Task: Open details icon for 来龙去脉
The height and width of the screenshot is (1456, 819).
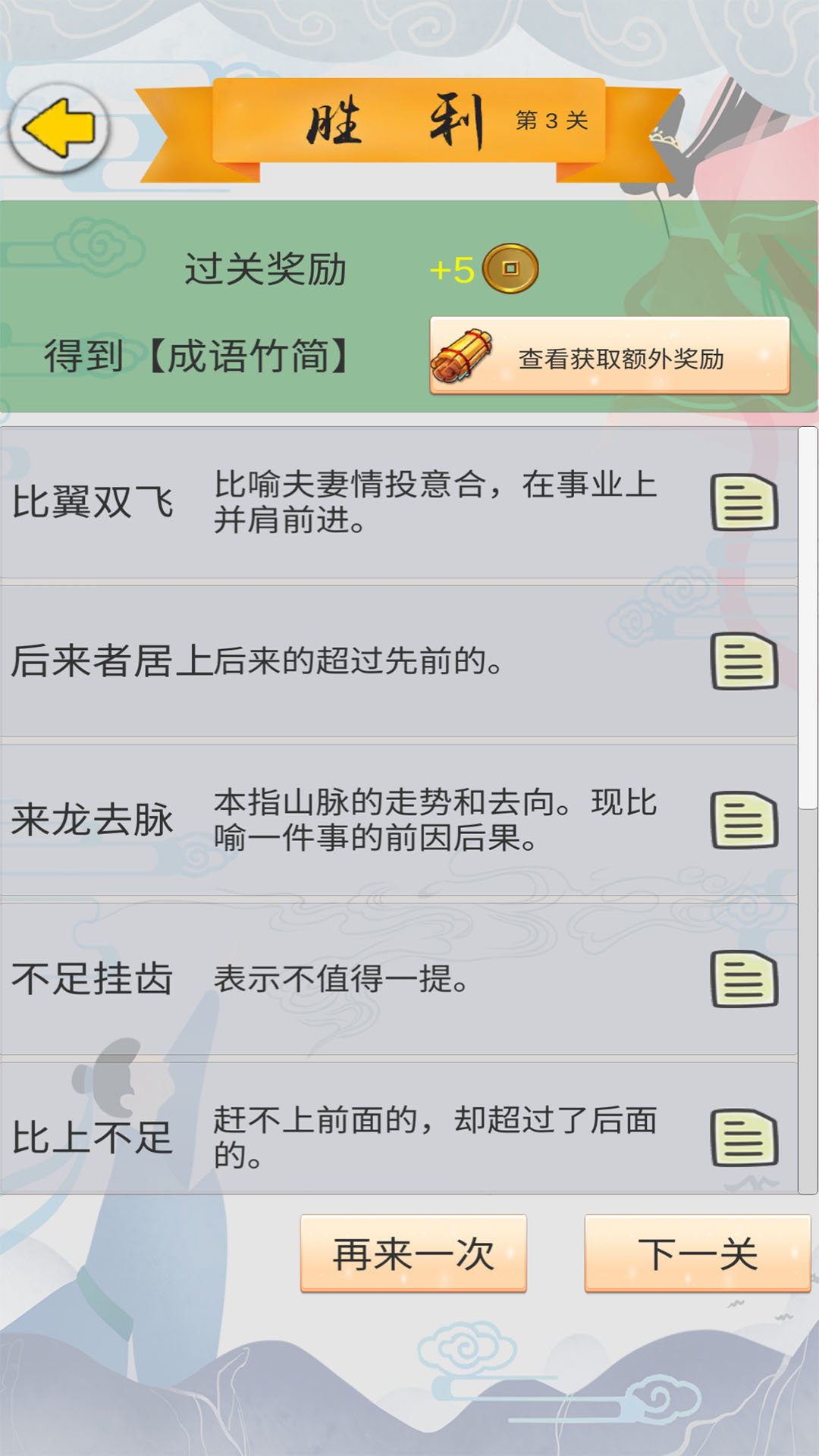Action: click(744, 820)
